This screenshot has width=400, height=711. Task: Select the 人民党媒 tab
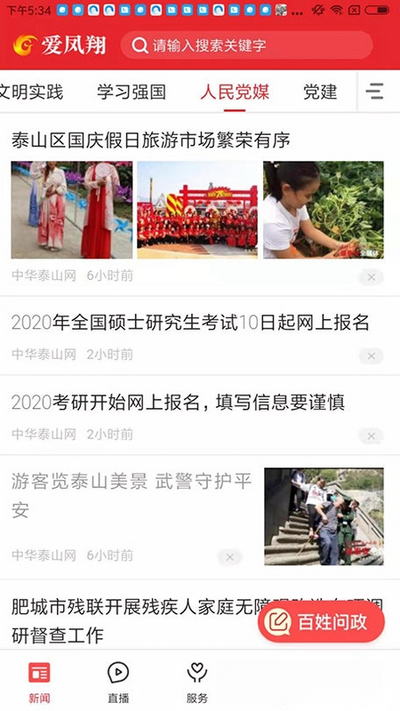(x=235, y=92)
